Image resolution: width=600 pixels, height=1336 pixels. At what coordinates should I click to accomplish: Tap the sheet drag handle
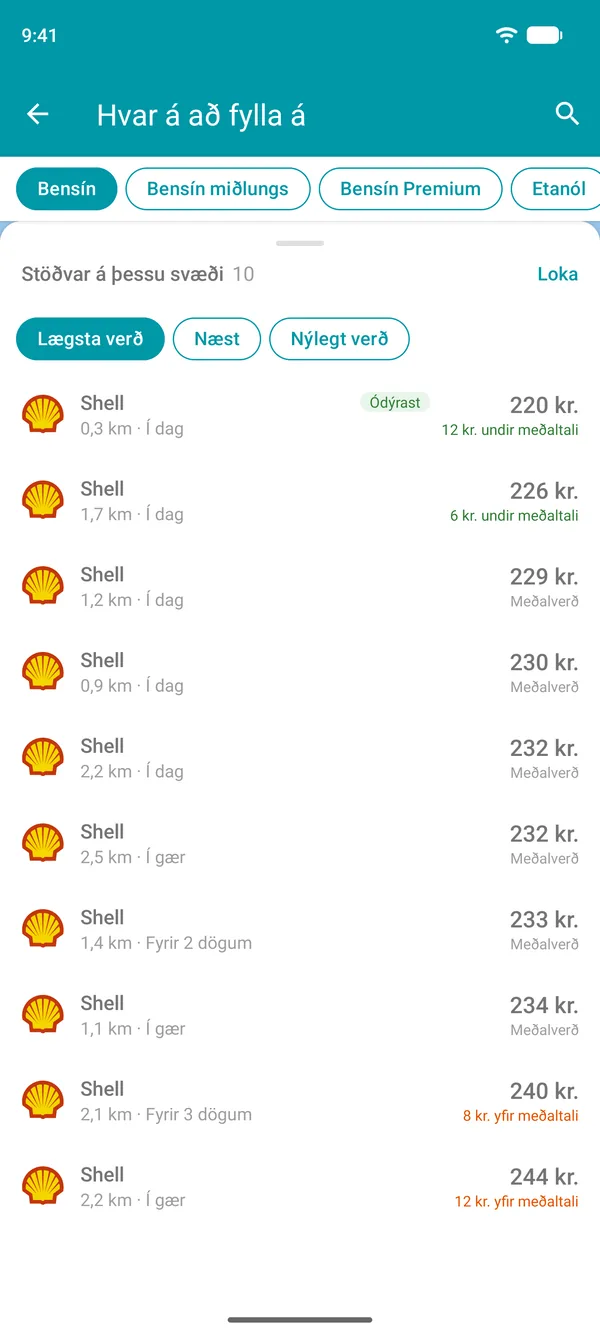pos(300,243)
